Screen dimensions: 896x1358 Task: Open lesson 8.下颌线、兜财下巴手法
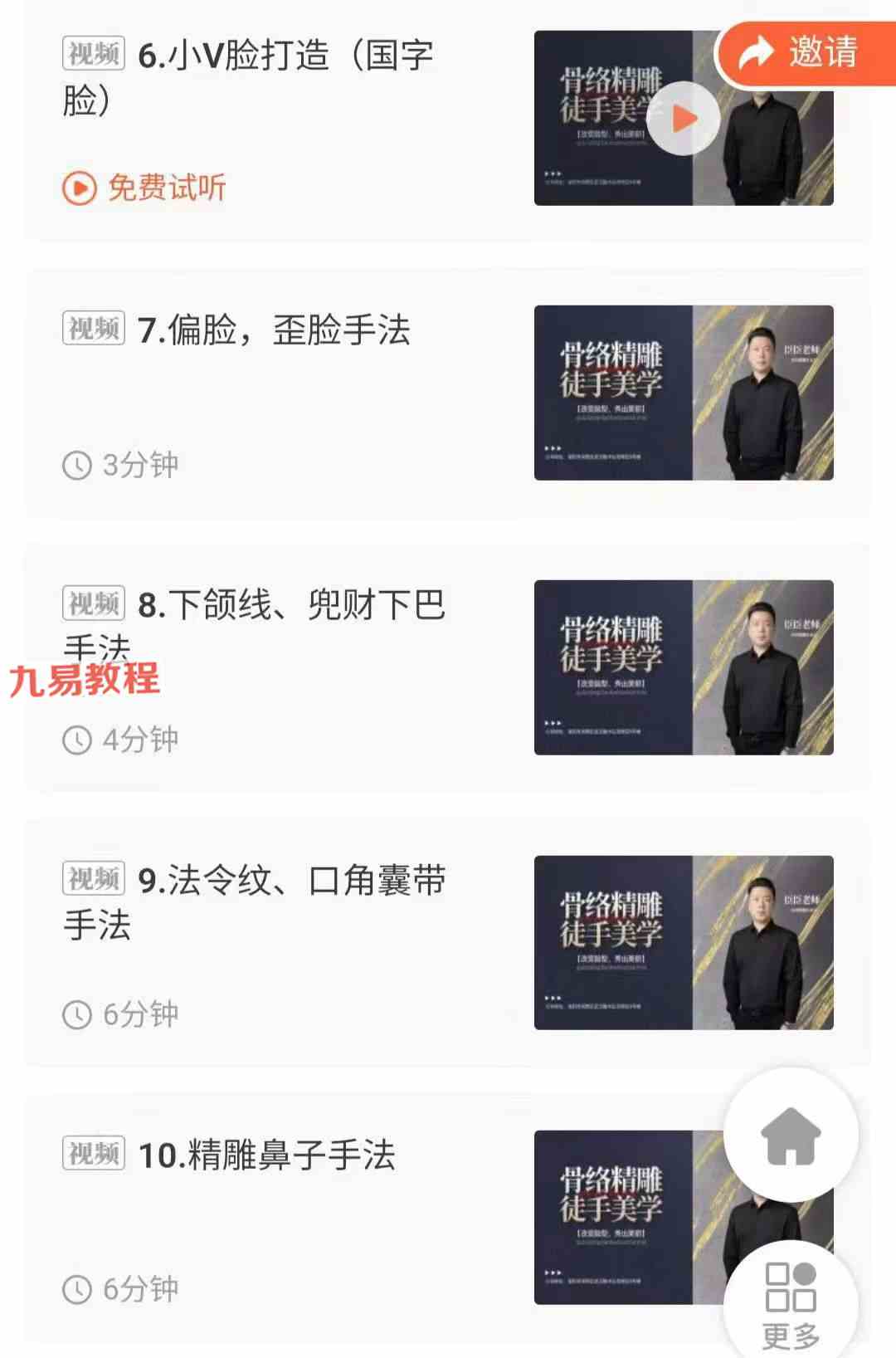[290, 606]
